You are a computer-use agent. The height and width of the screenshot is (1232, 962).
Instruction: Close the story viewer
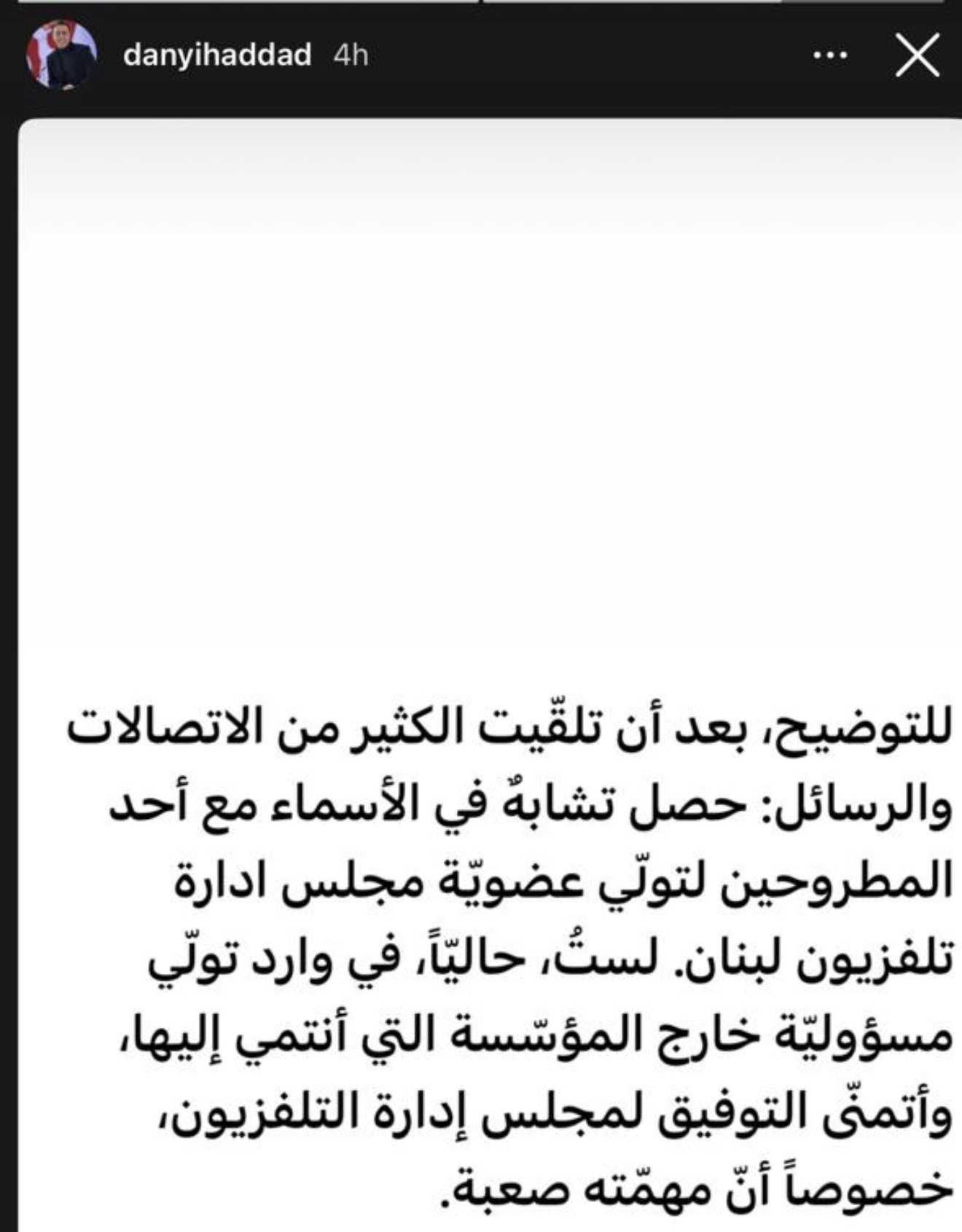tap(917, 56)
